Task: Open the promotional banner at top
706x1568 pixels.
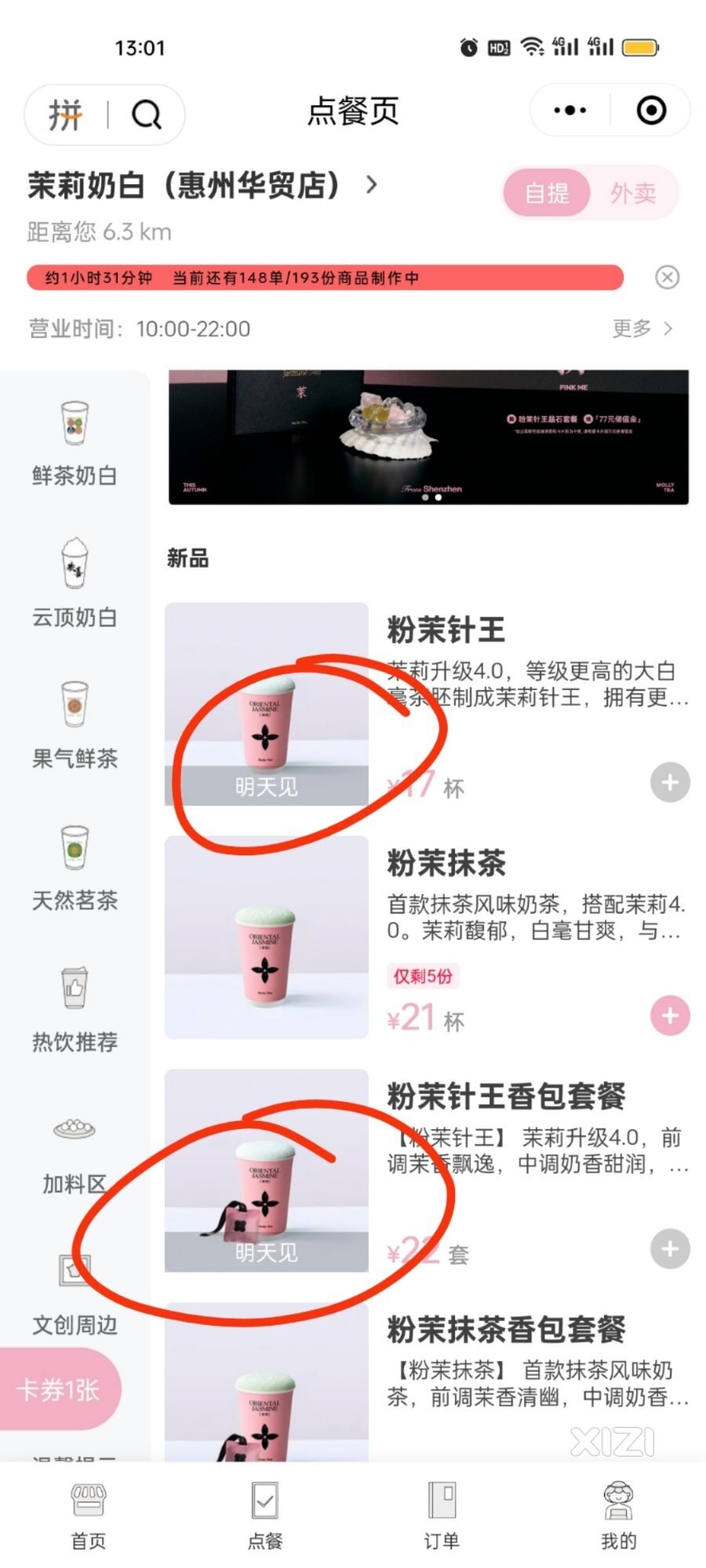Action: pyautogui.click(x=428, y=437)
